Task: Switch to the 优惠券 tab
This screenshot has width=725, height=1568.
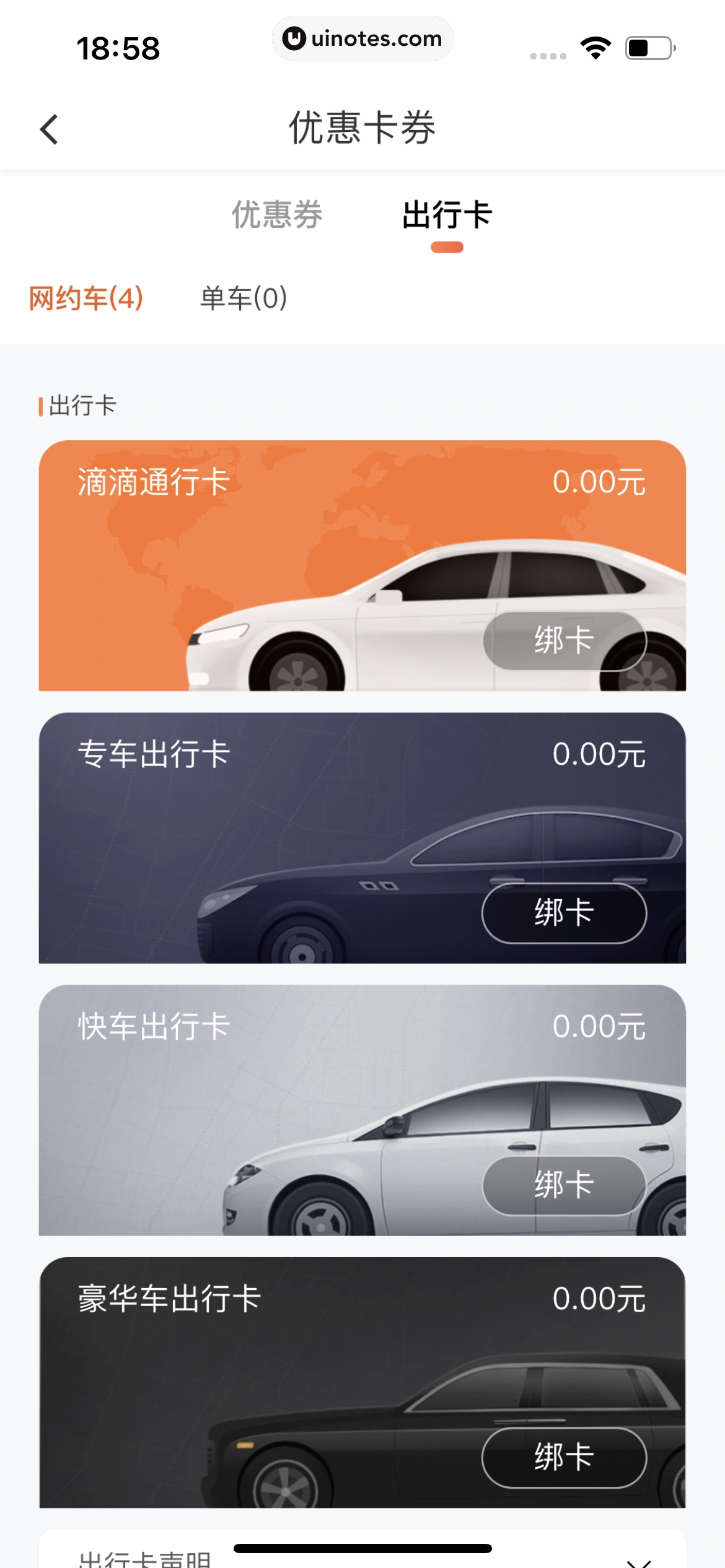Action: coord(277,215)
